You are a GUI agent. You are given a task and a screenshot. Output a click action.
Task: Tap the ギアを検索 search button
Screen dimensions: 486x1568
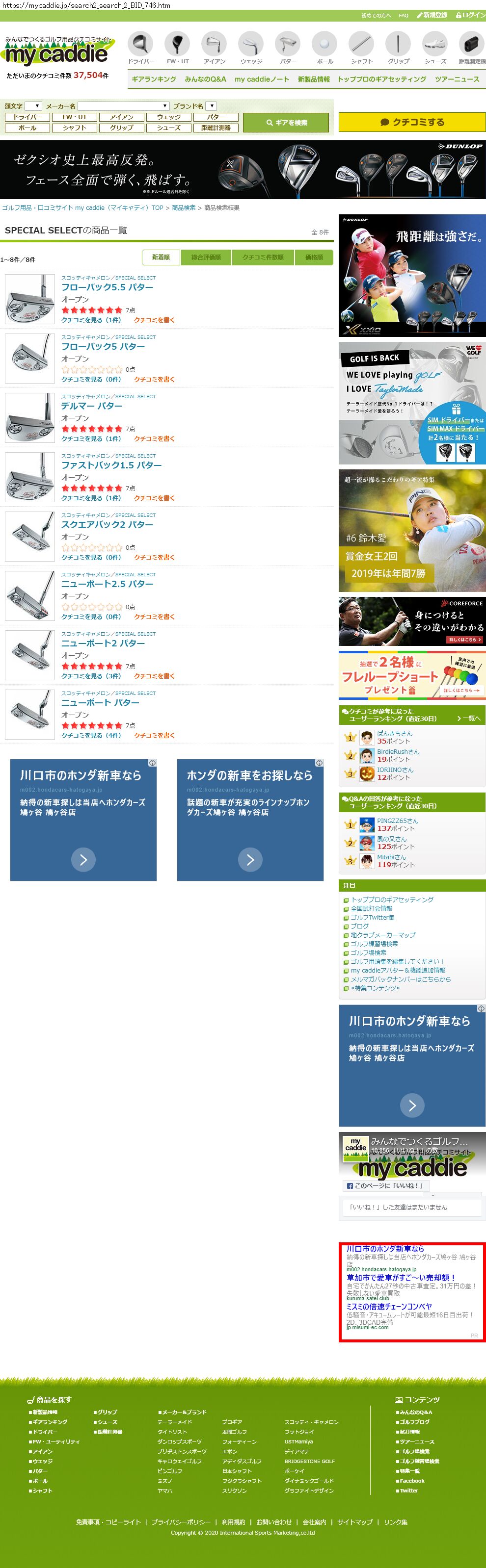[286, 122]
